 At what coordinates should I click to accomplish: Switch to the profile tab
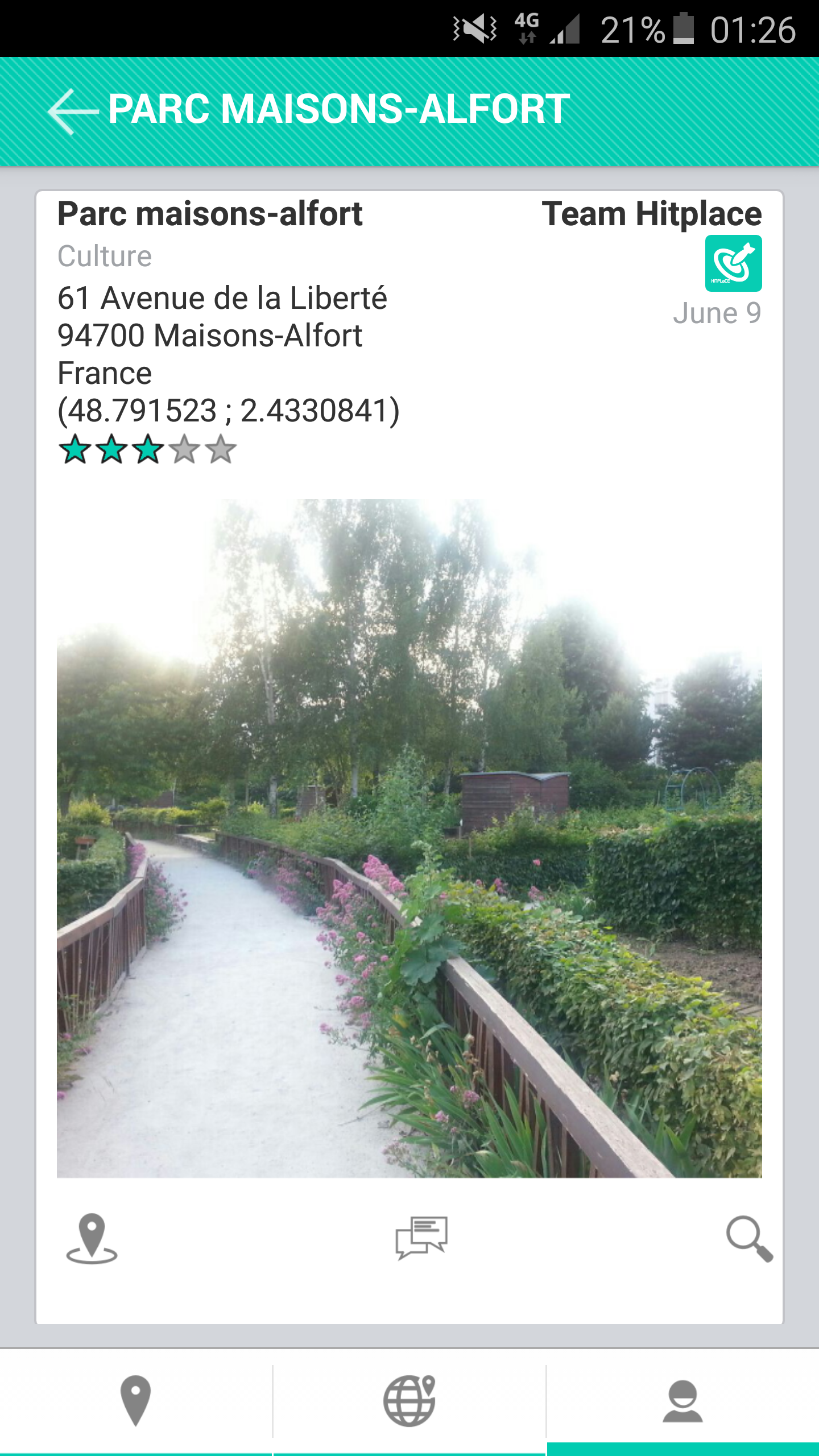tap(682, 1401)
